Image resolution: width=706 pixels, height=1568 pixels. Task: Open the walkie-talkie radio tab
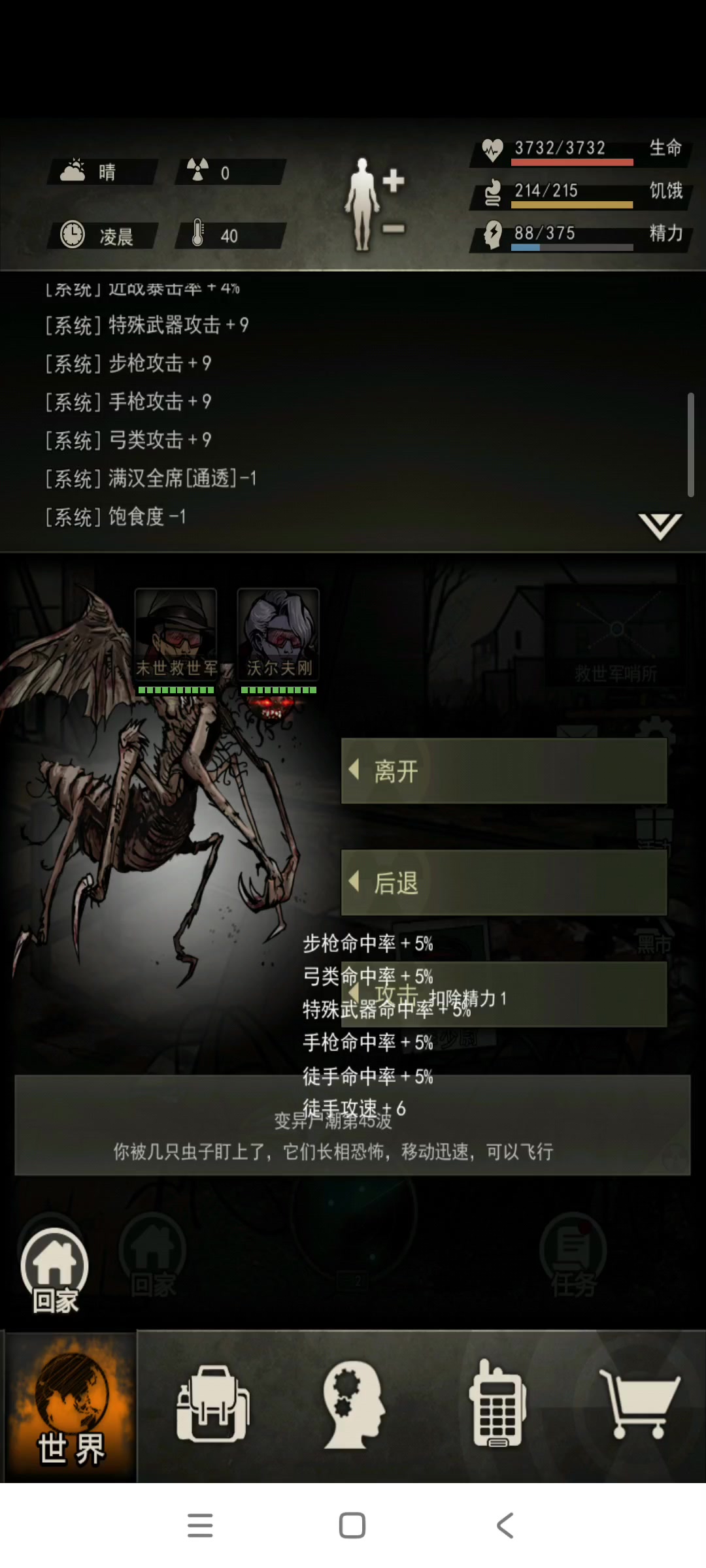pyautogui.click(x=497, y=1403)
